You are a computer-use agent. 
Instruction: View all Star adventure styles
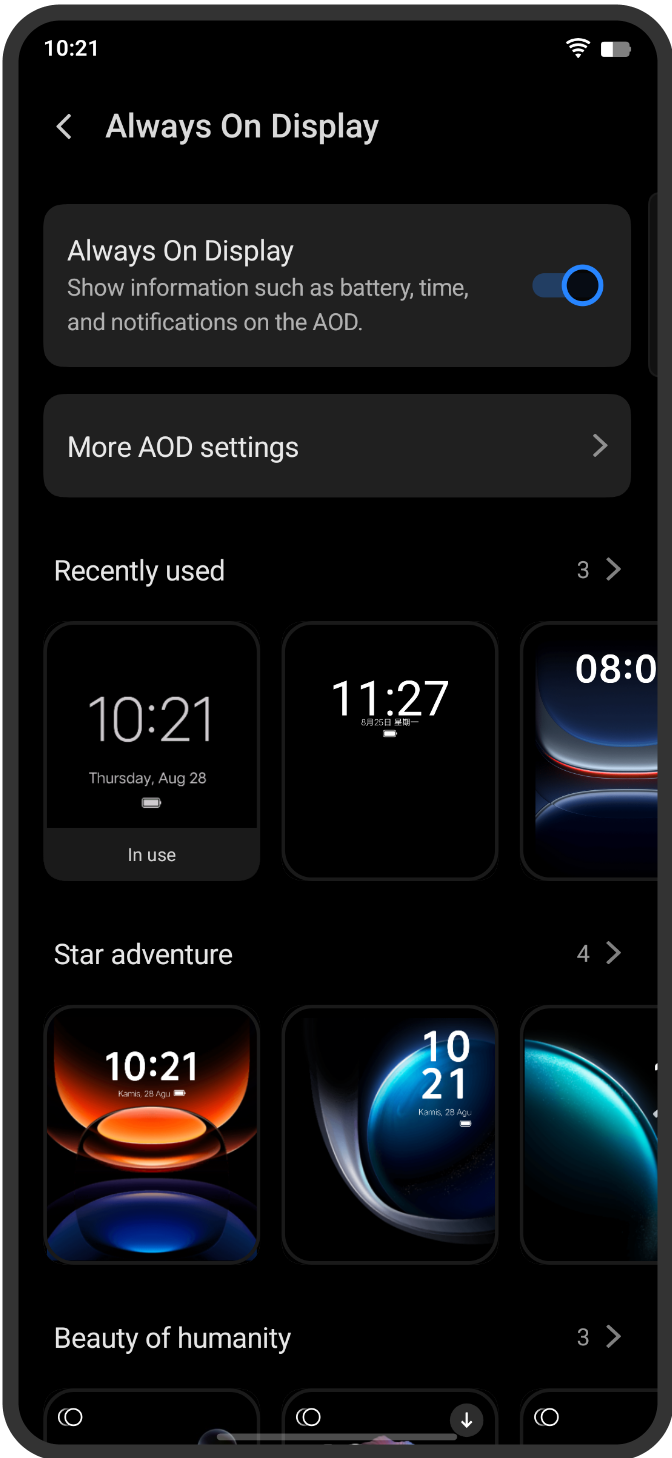coord(599,953)
